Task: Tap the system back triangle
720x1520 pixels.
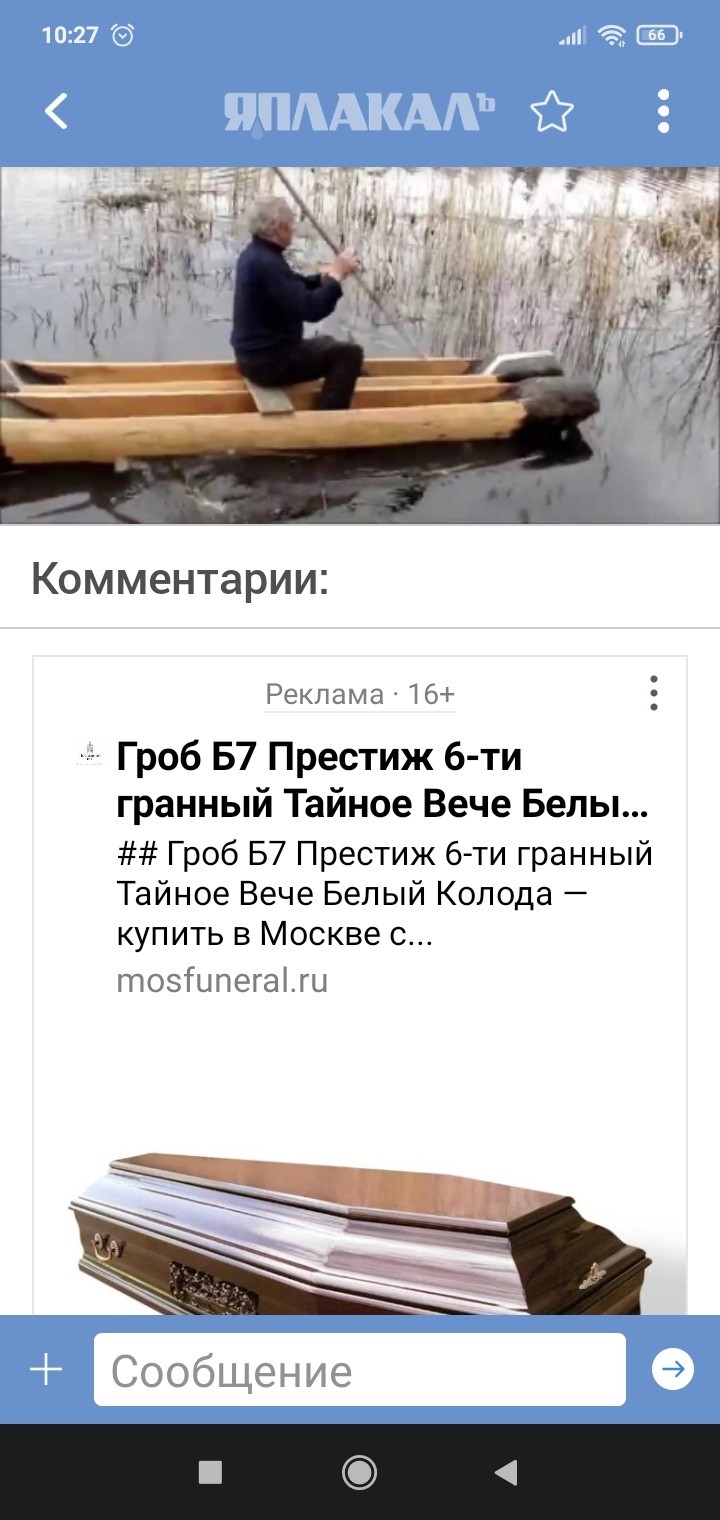Action: coord(507,1472)
